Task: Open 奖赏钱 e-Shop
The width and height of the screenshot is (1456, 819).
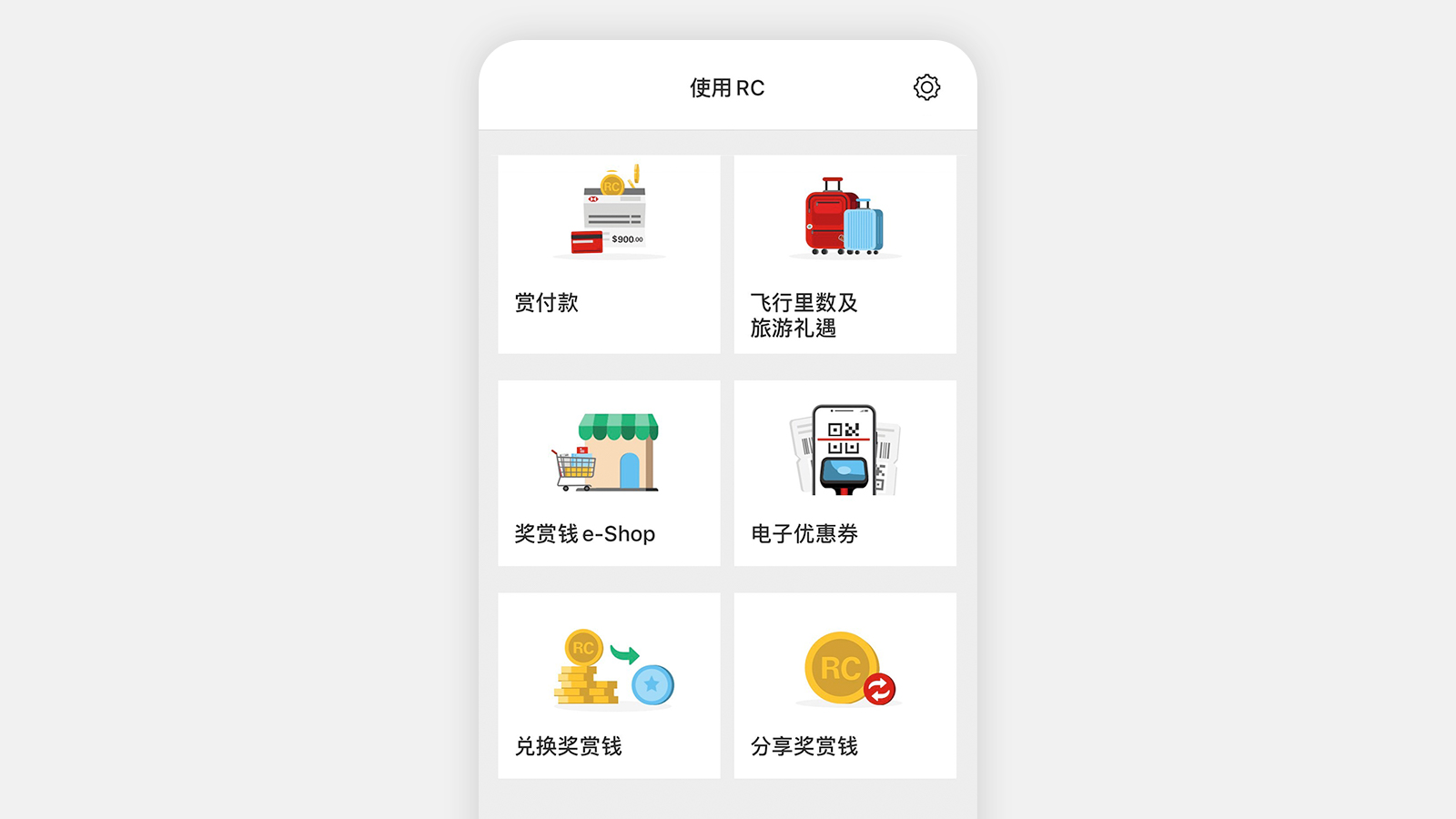Action: tap(609, 473)
